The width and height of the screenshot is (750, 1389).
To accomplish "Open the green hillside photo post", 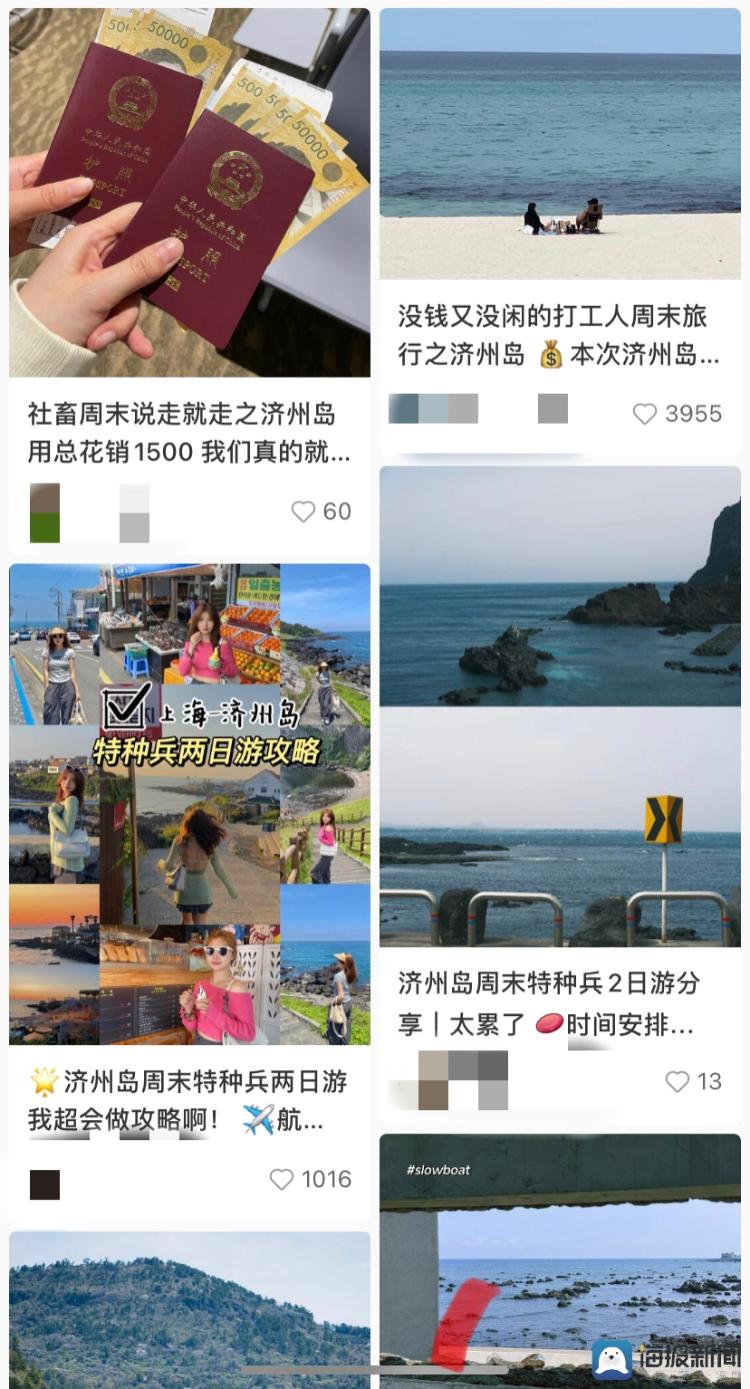I will 189,1310.
